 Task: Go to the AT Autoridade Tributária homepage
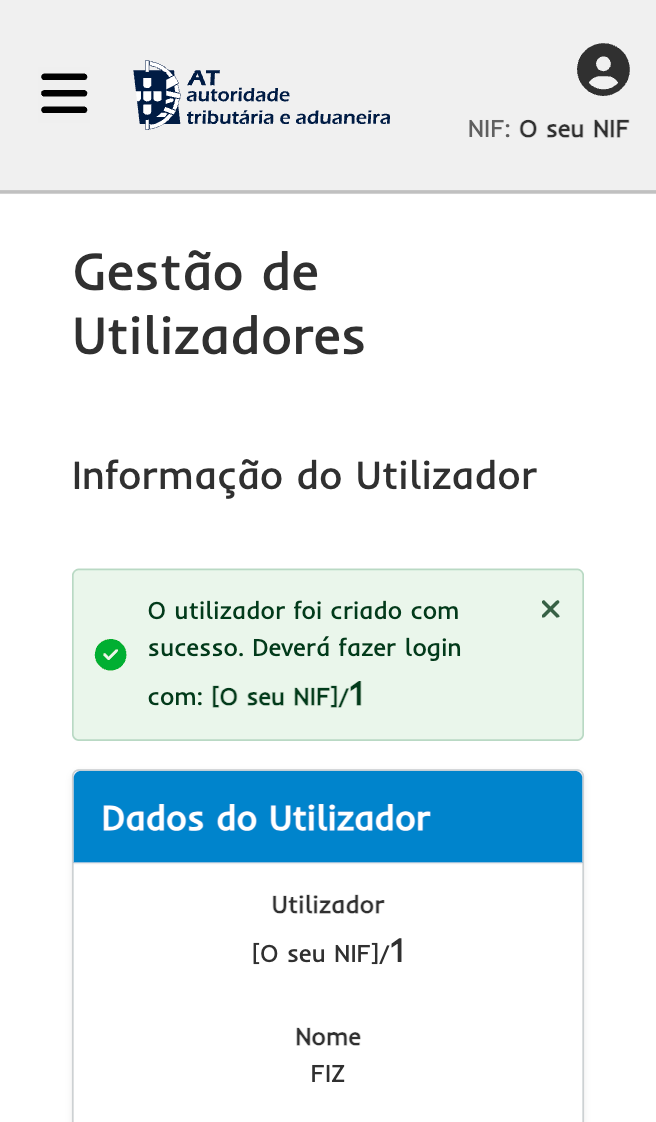262,95
